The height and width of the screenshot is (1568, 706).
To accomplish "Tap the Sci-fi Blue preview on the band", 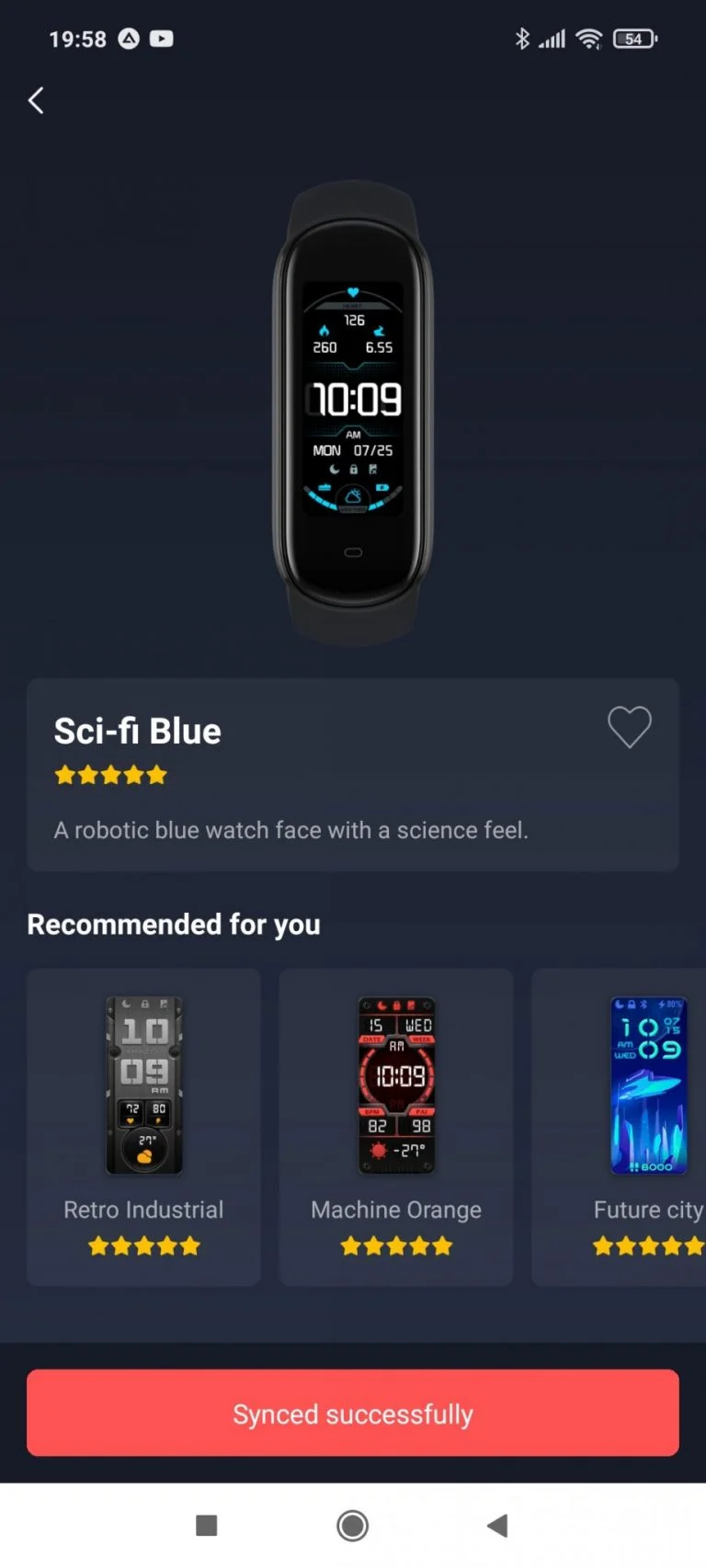I will [x=352, y=395].
